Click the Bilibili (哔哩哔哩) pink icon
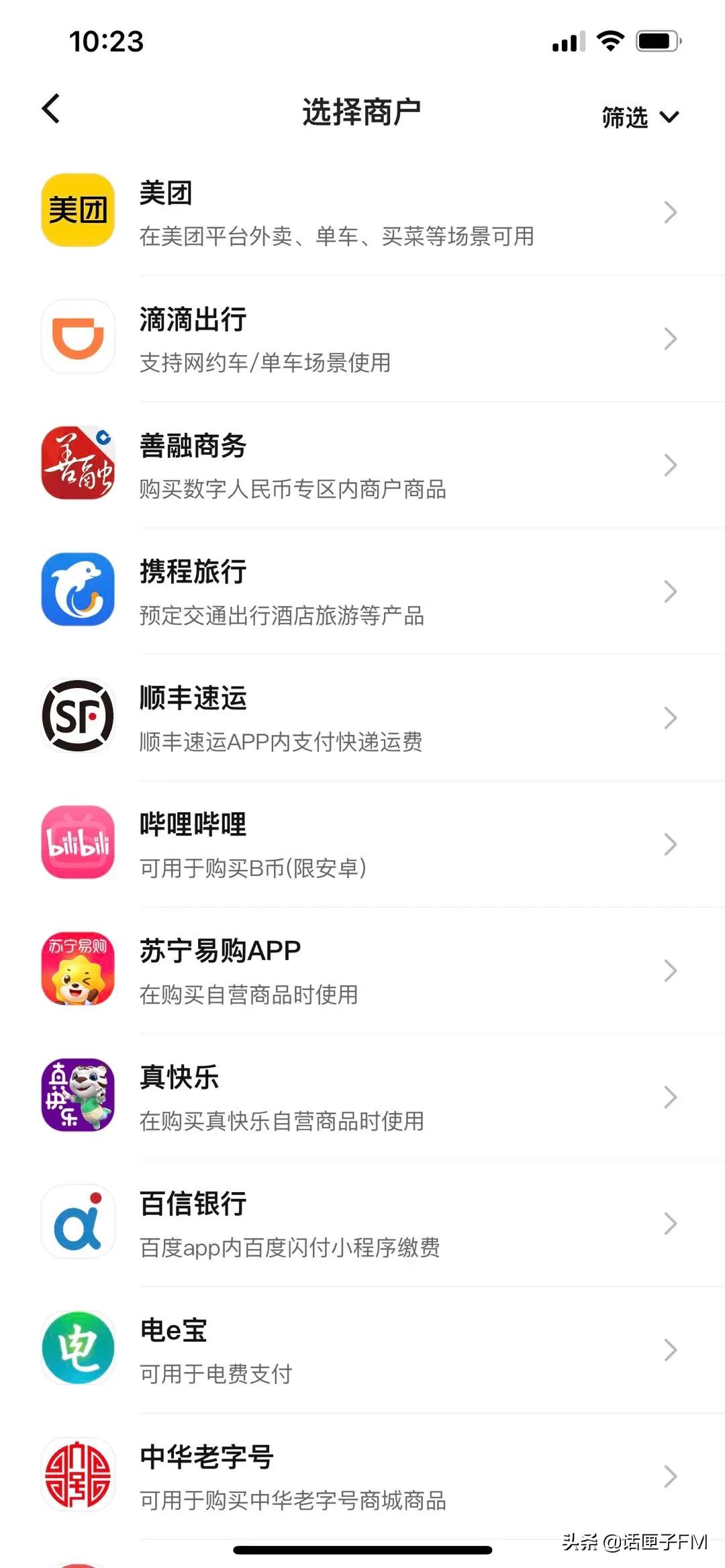 77,842
